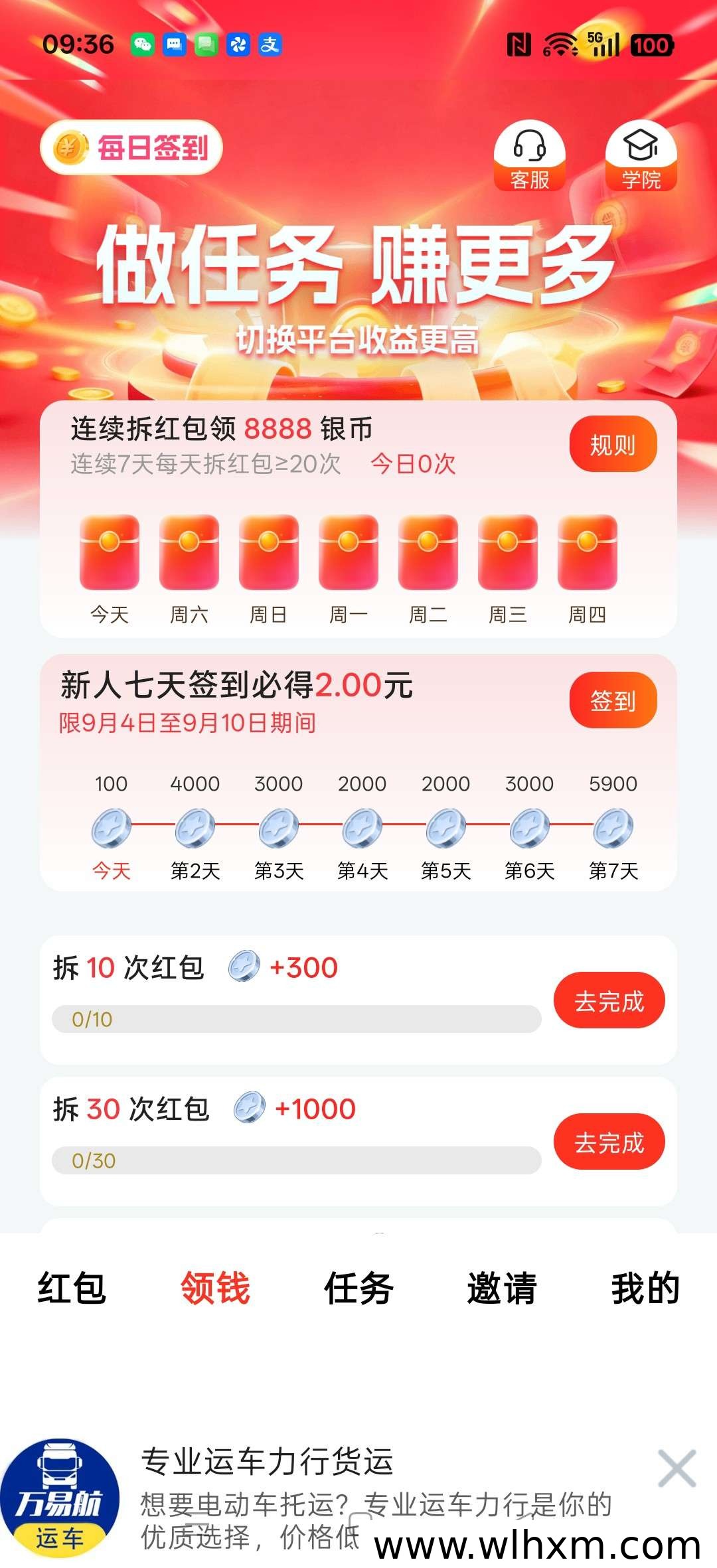The image size is (717, 1568).
Task: Tap the 每日签到 badge
Action: click(131, 147)
